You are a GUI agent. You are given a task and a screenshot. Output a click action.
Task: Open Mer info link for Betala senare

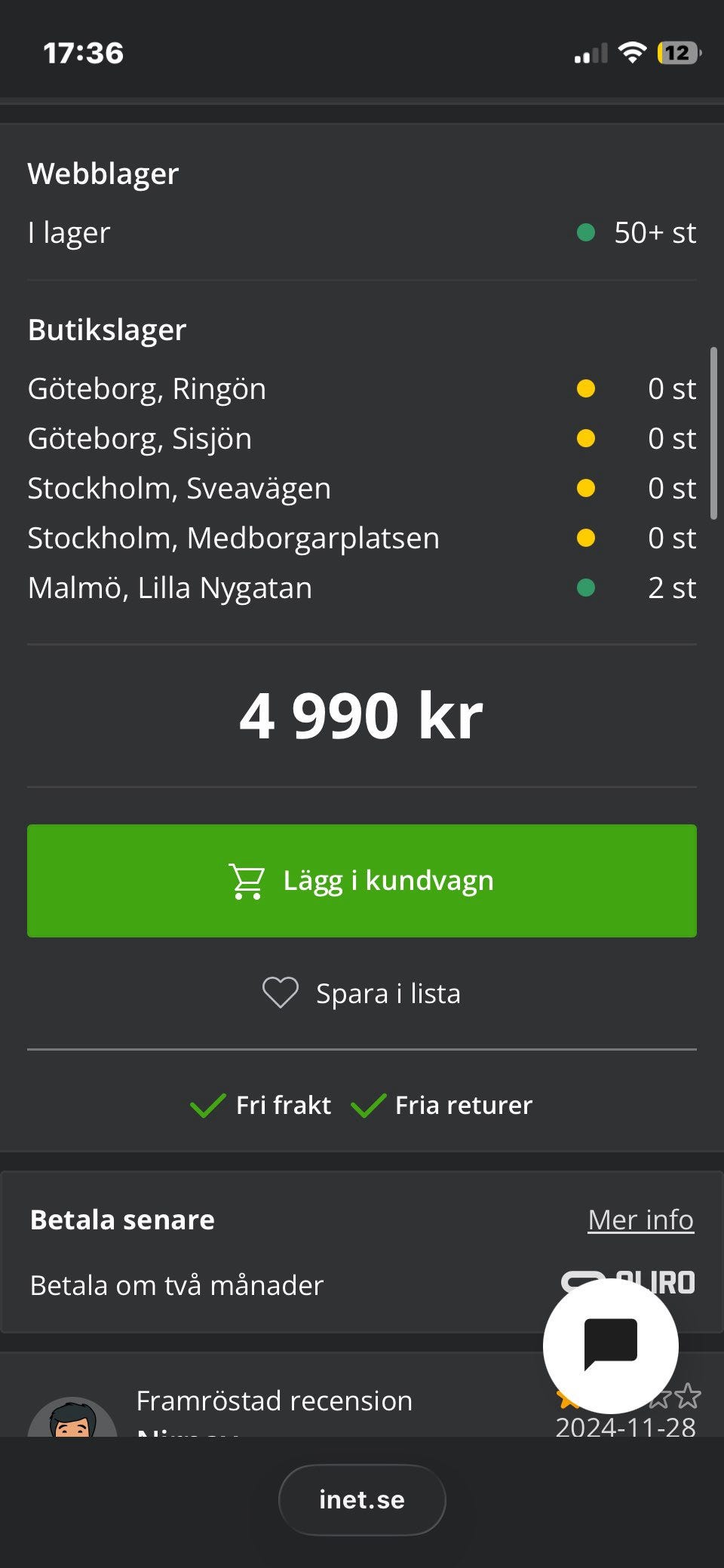[640, 1220]
